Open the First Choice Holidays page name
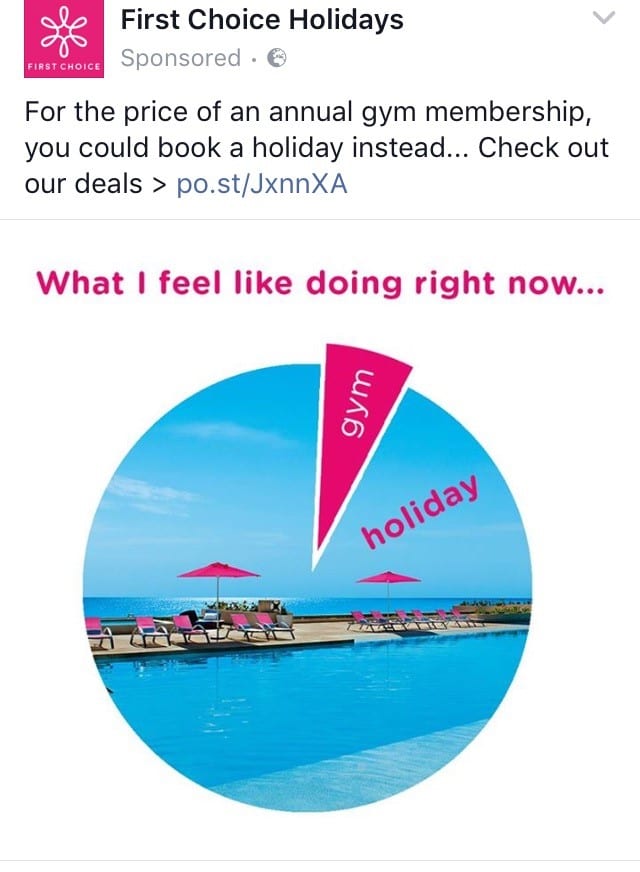 tap(262, 19)
